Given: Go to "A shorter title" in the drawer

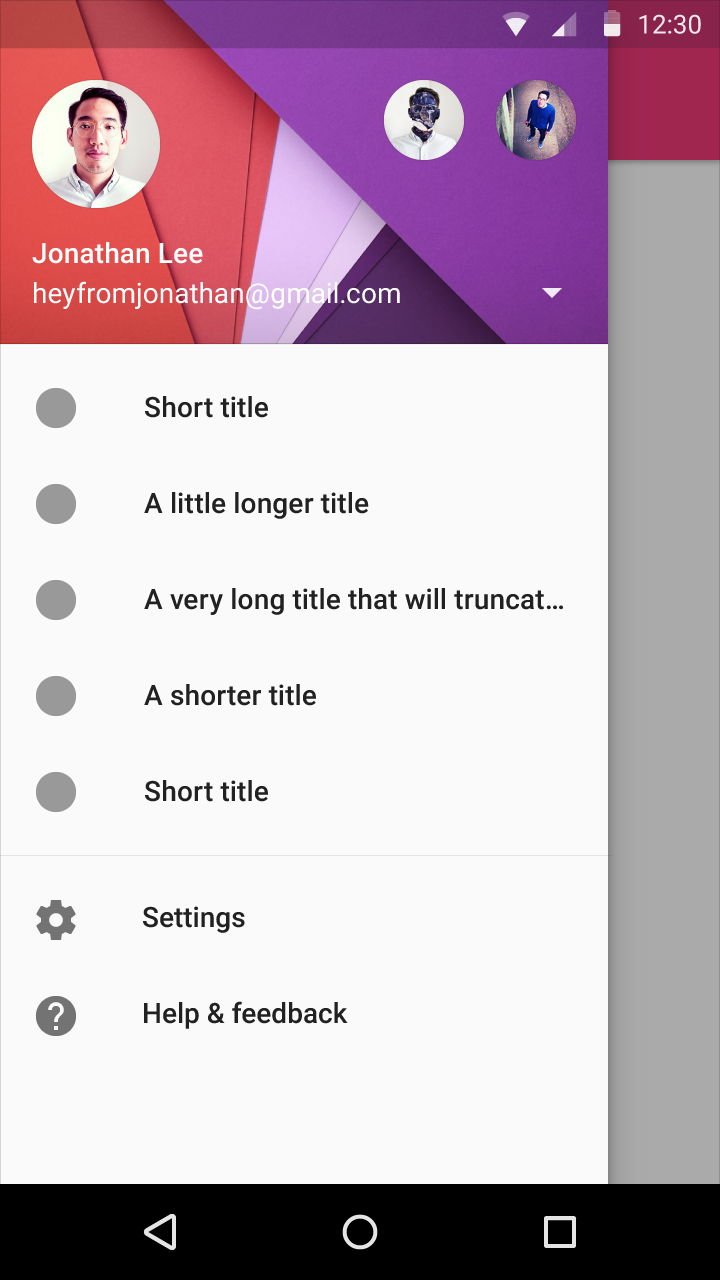Looking at the screenshot, I should pyautogui.click(x=230, y=696).
